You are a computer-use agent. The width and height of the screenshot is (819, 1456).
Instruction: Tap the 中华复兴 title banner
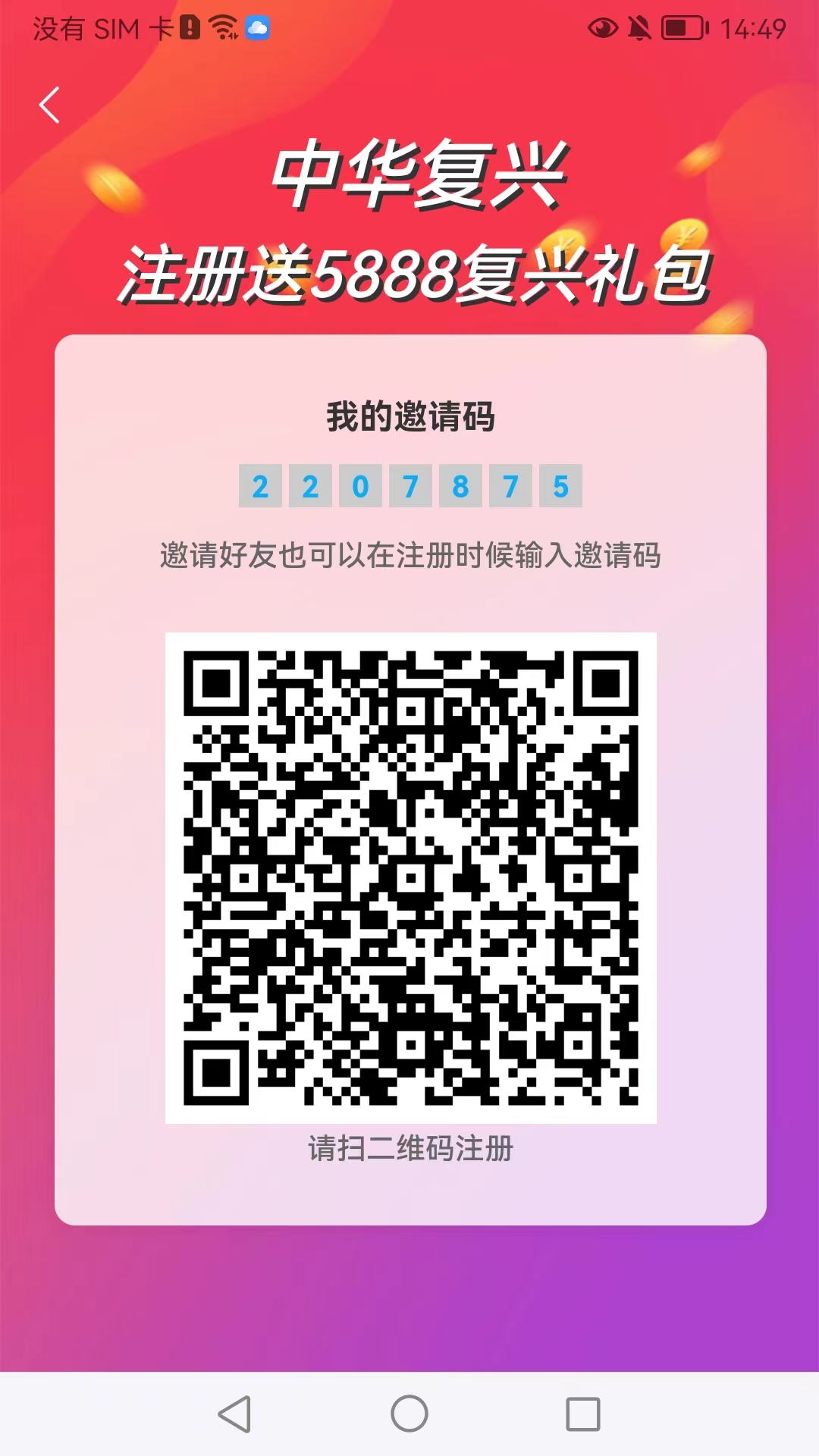pyautogui.click(x=417, y=178)
